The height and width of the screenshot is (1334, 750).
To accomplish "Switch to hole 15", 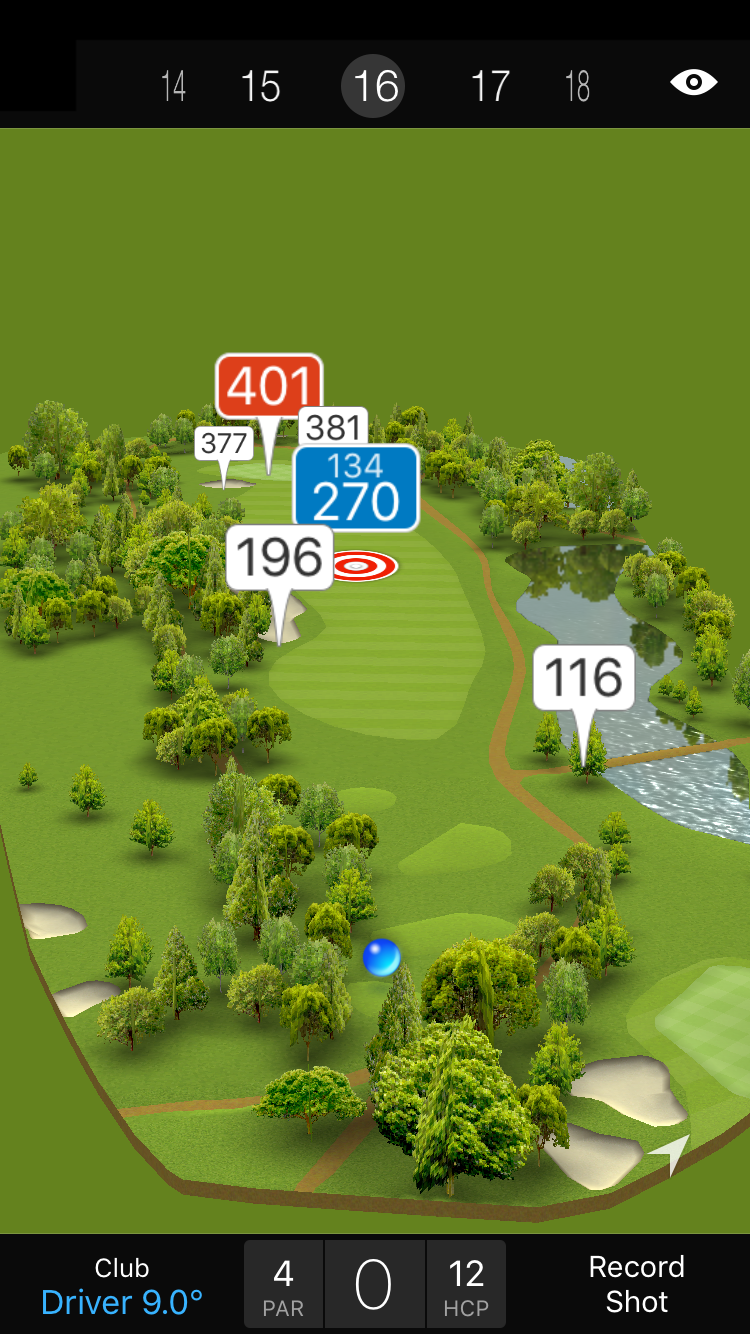I will click(260, 87).
